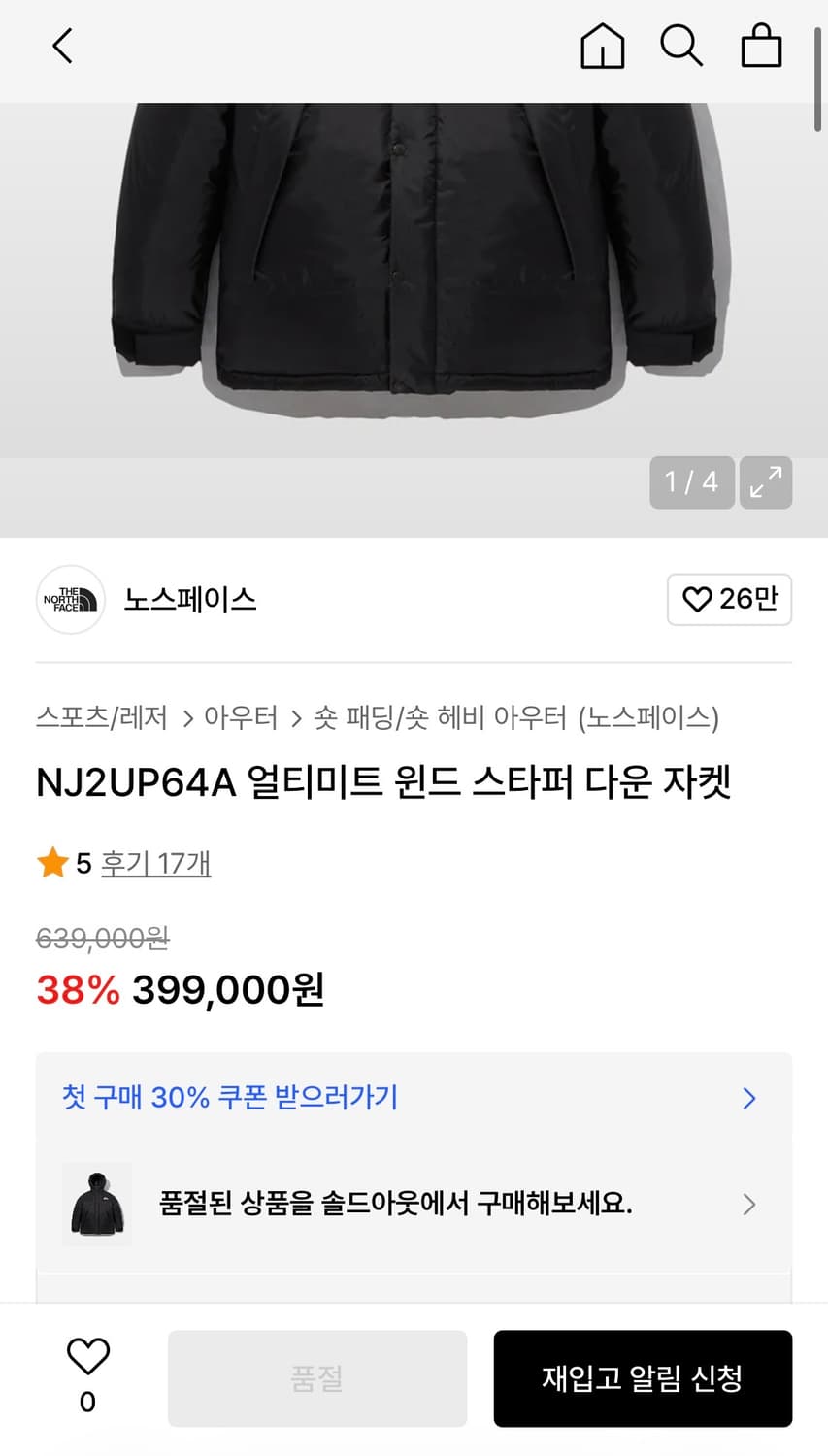Open the shopping bag icon
Screen dimensions: 828x1456
(761, 46)
